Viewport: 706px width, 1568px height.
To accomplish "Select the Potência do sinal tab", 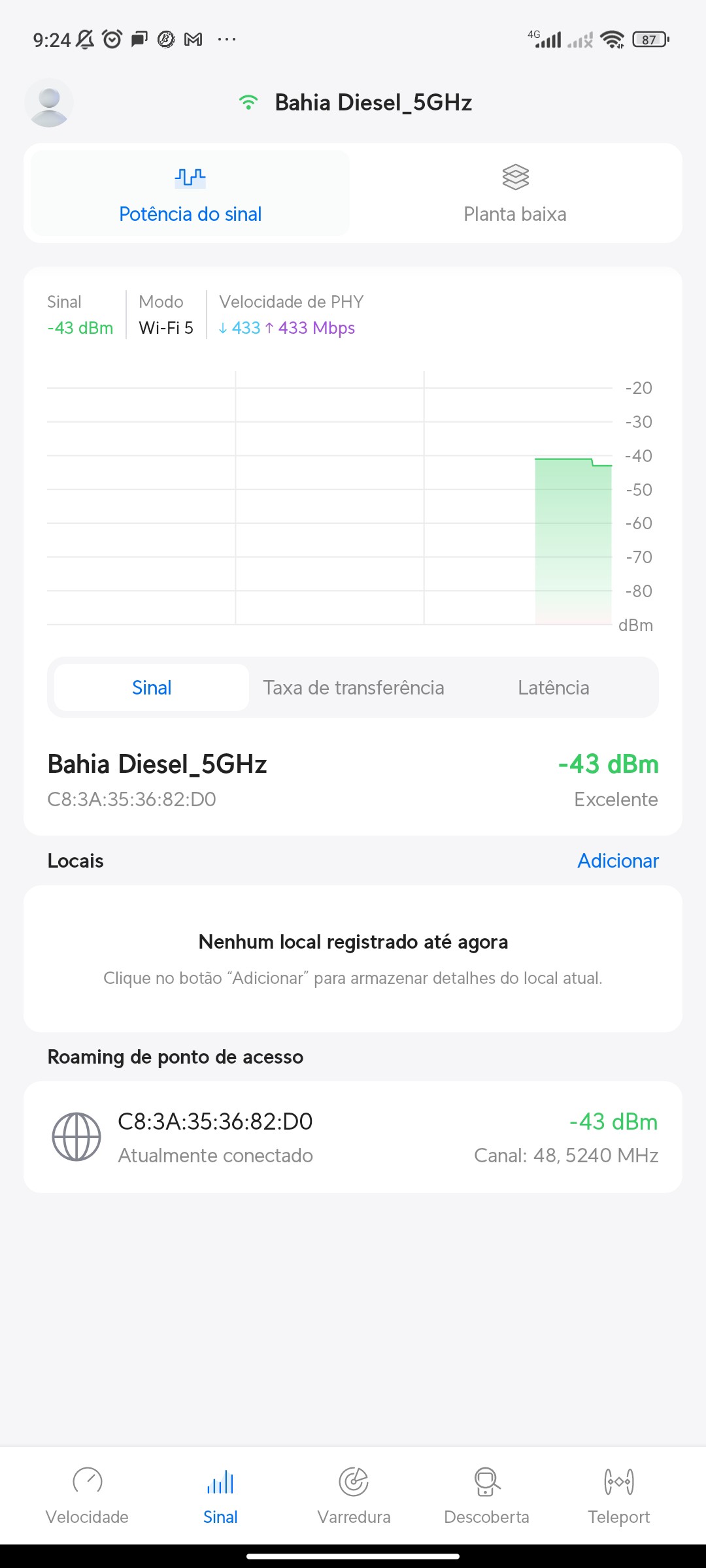I will point(190,193).
